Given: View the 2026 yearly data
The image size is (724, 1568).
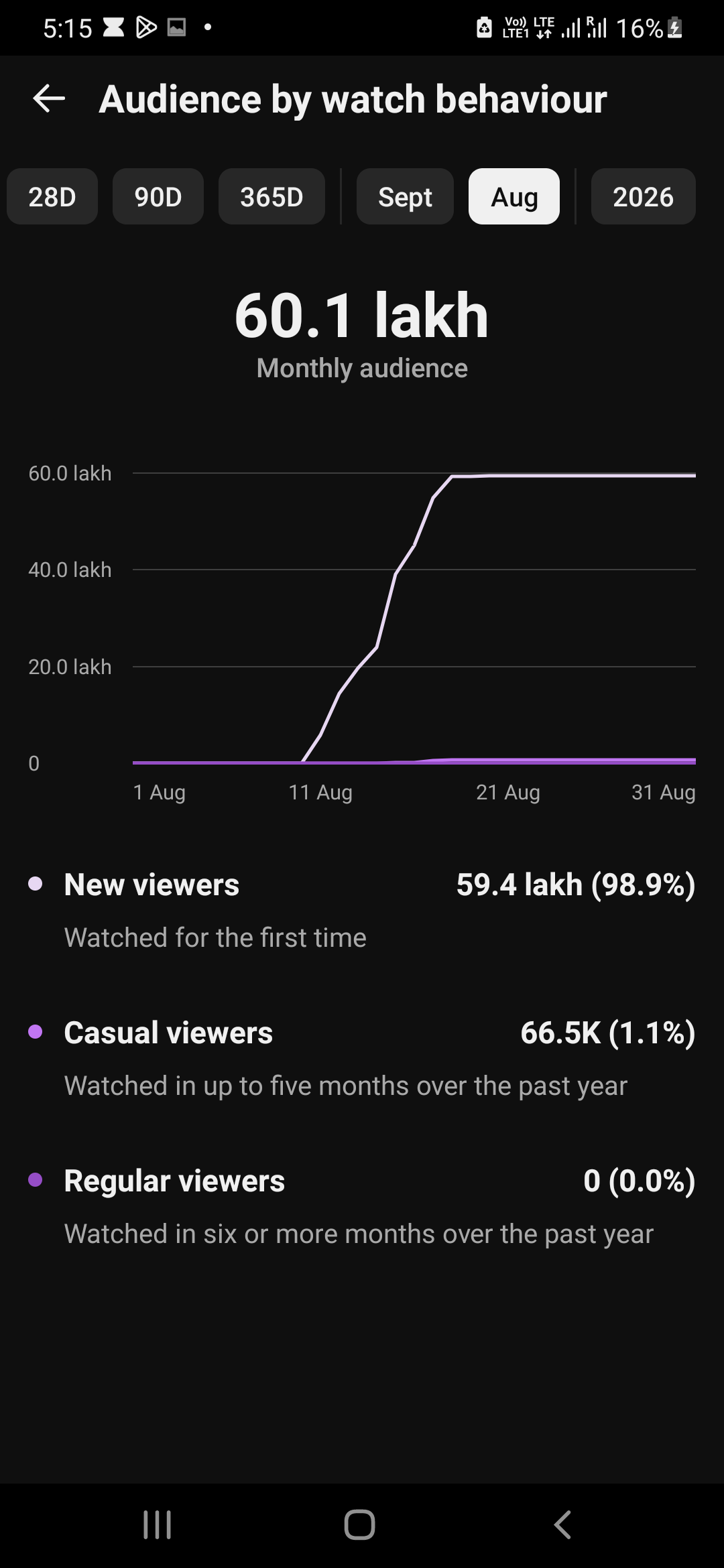Looking at the screenshot, I should click(x=643, y=196).
